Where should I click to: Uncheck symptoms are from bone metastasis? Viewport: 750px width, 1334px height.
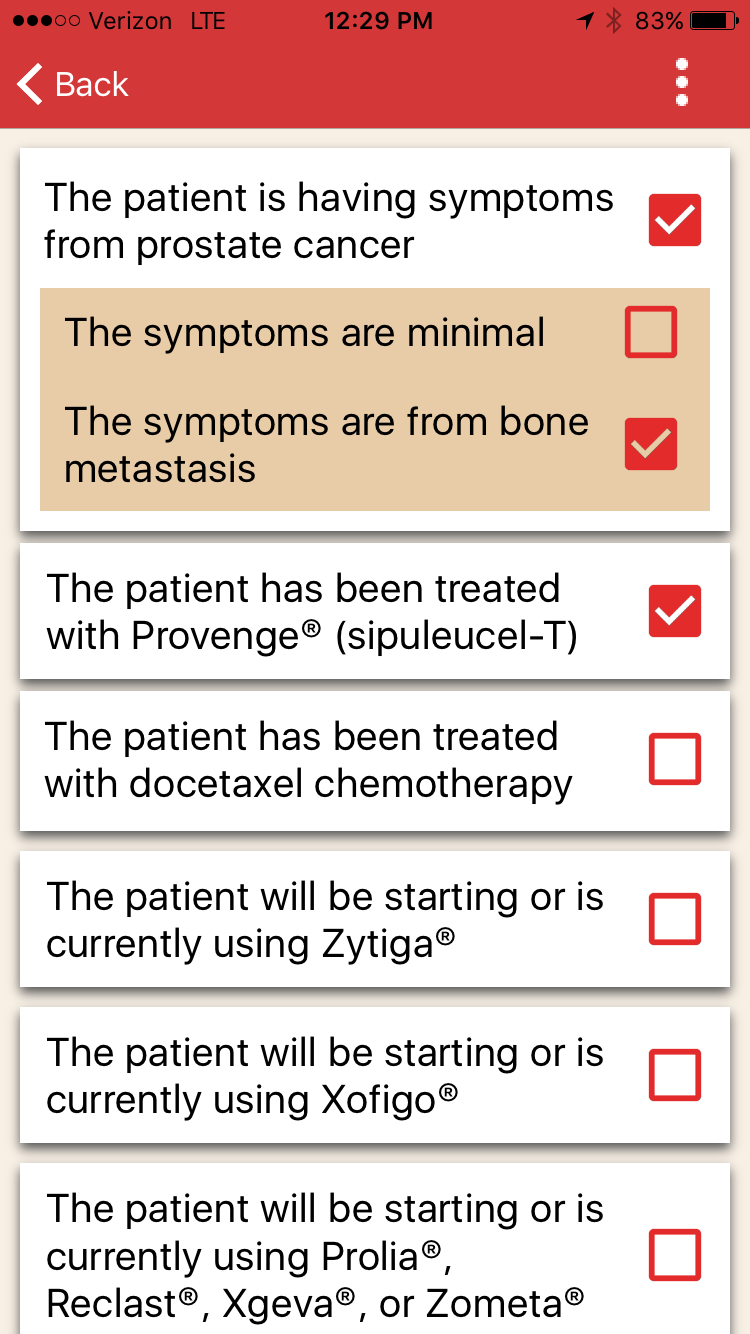(651, 444)
